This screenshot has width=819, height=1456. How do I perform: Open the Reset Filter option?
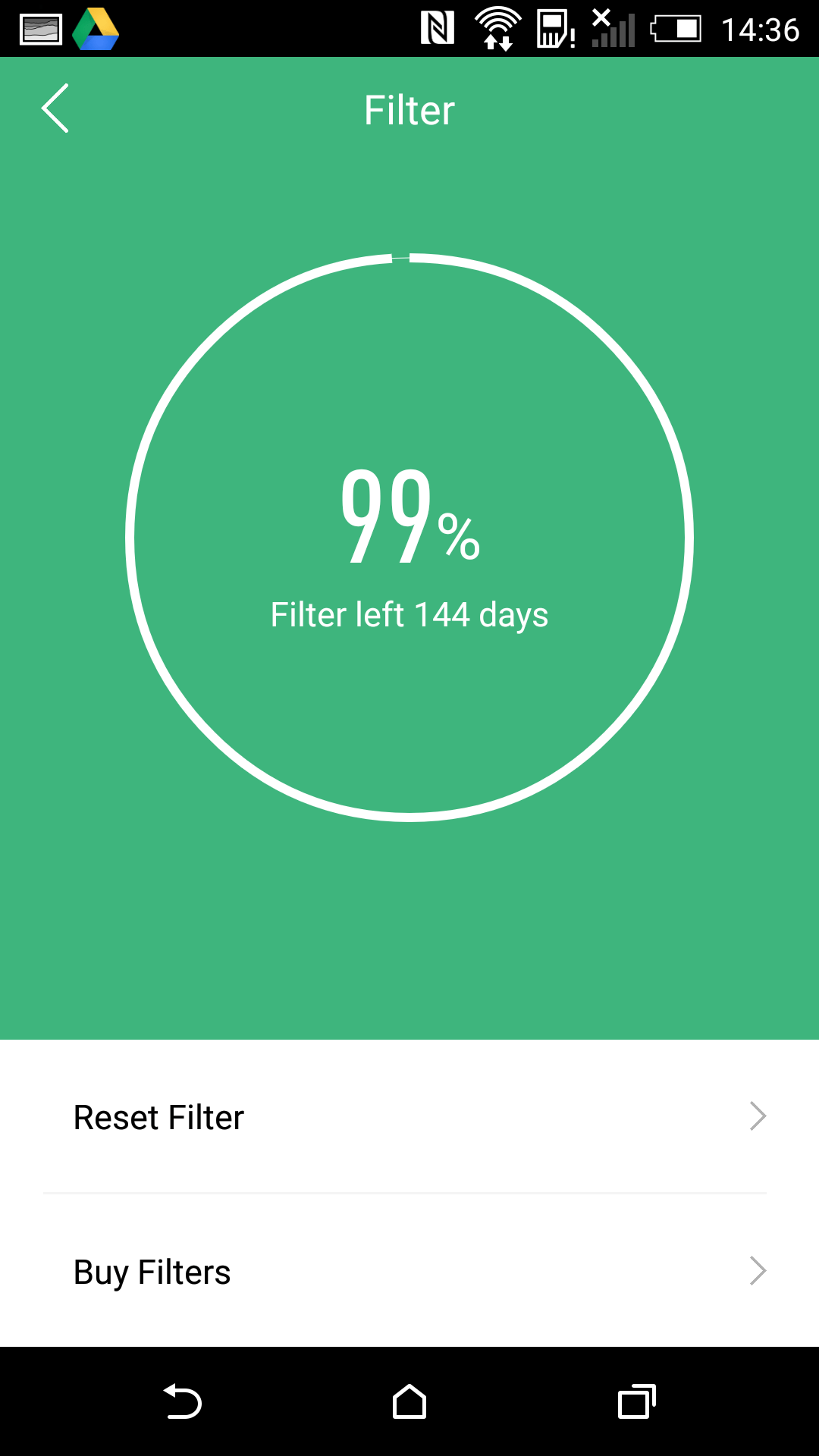pos(409,1116)
